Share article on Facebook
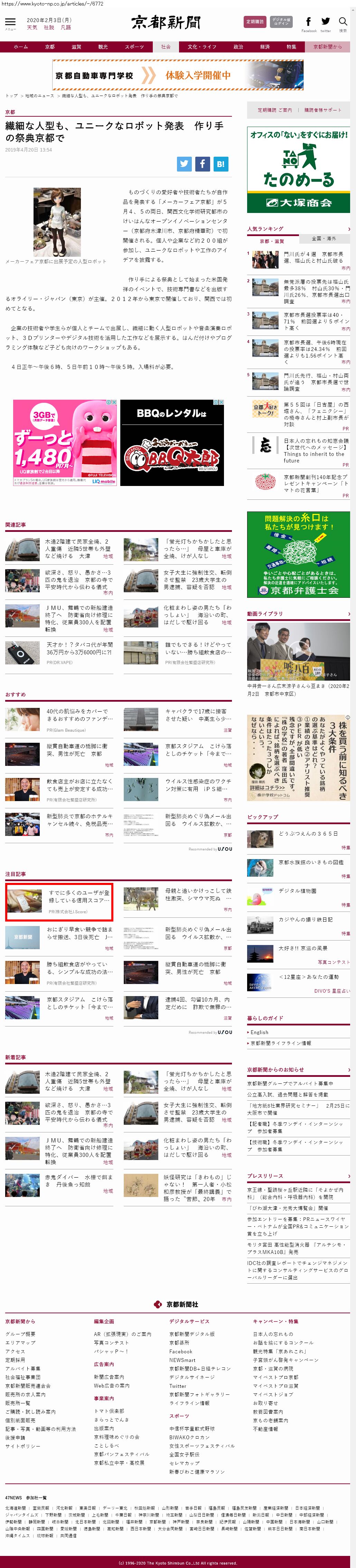The height and width of the screenshot is (1568, 356). coord(203,164)
